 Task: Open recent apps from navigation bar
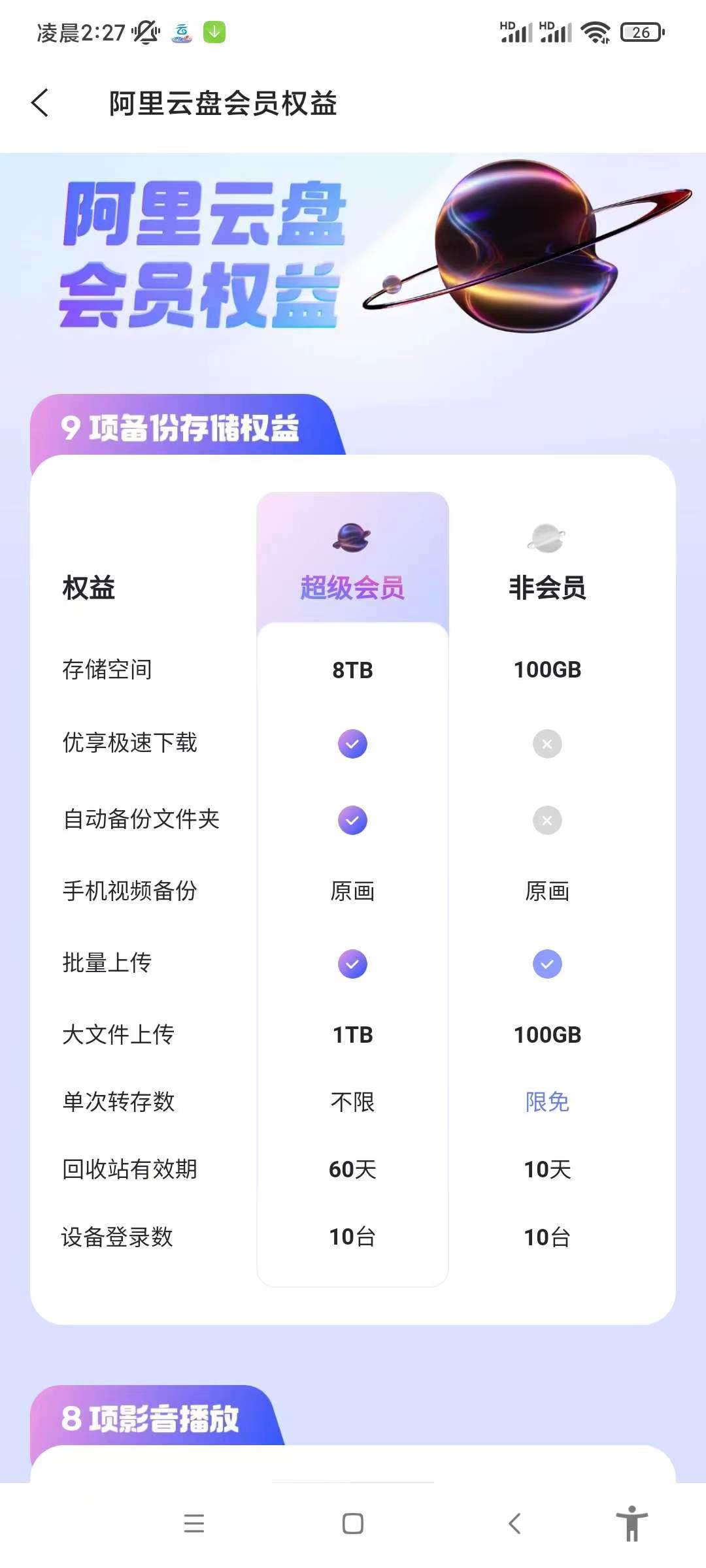(x=194, y=1524)
